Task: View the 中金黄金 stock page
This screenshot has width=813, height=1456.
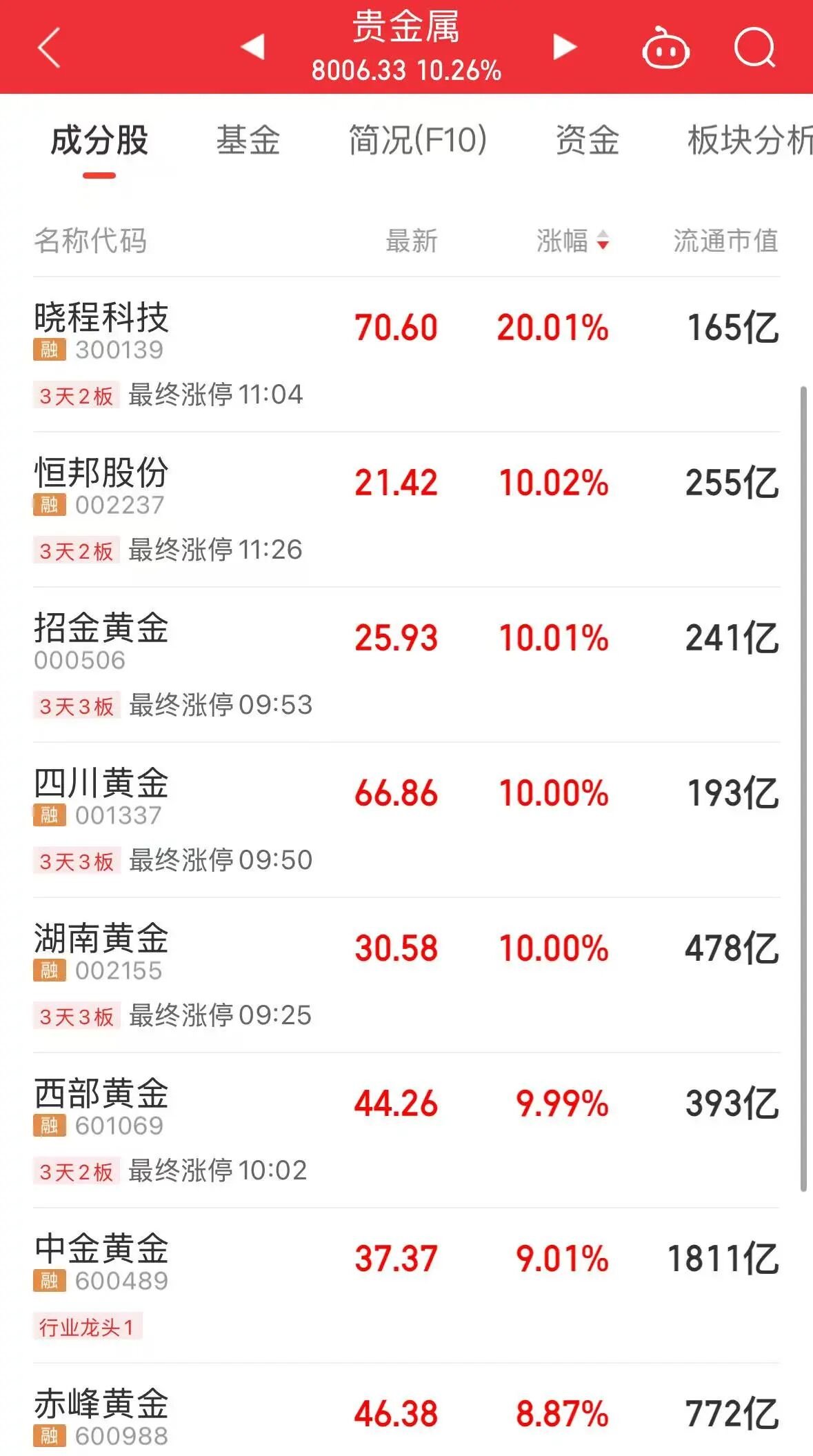Action: (102, 1249)
